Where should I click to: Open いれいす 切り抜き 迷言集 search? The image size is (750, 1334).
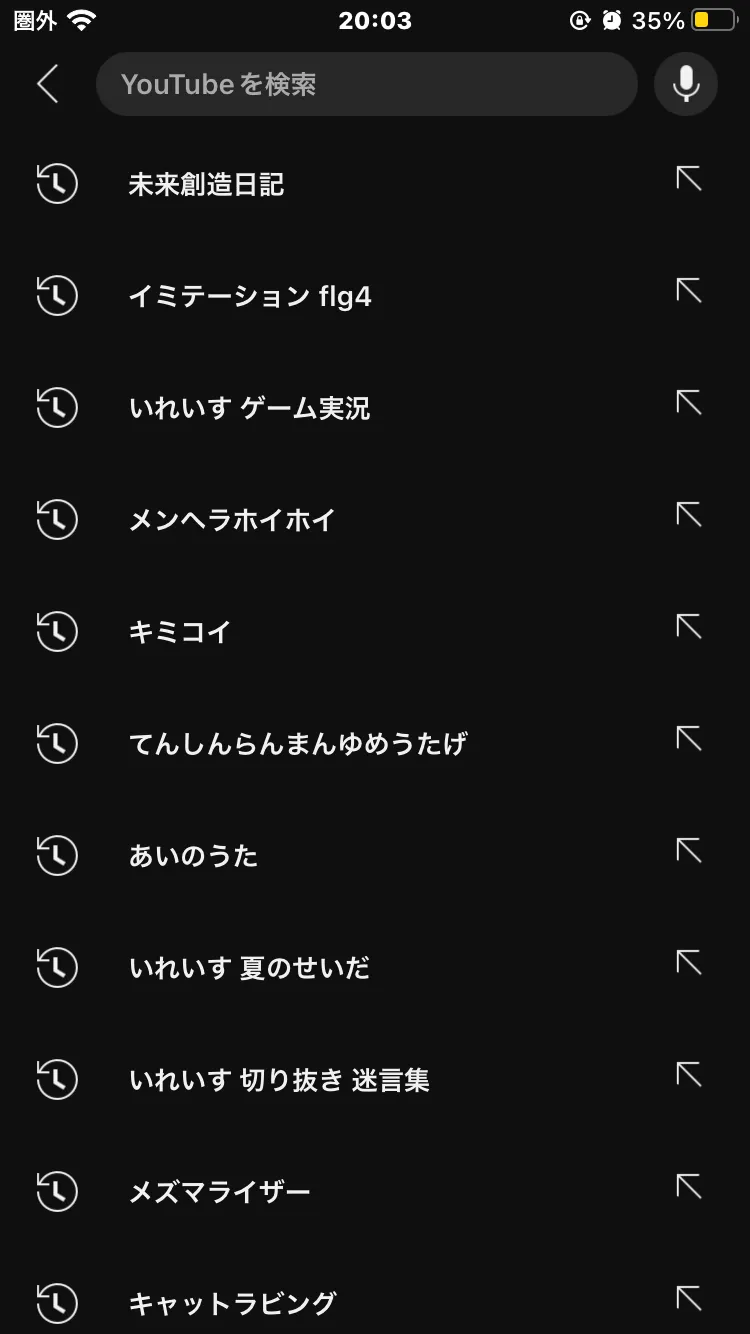pyautogui.click(x=375, y=1080)
